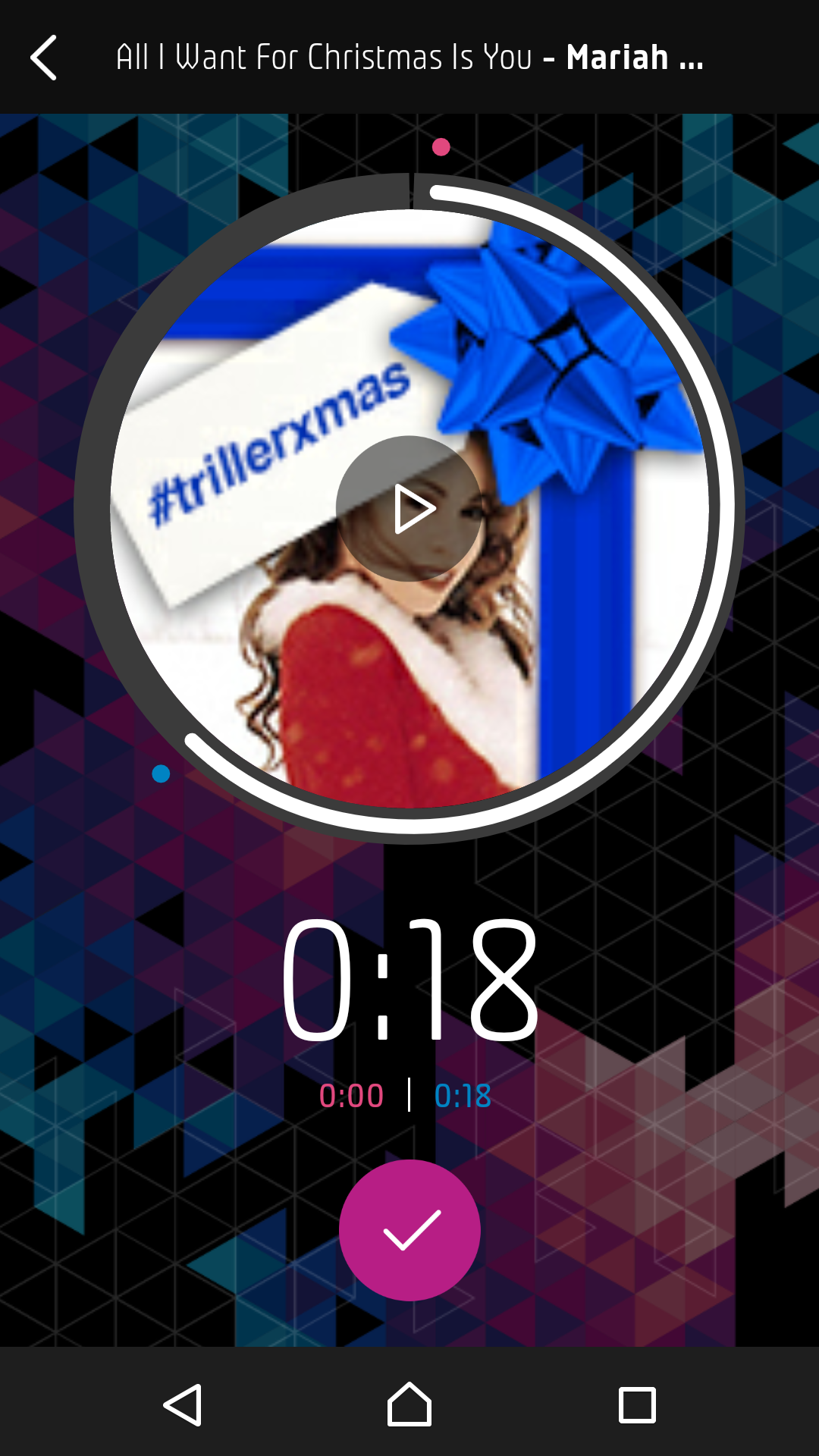Screen dimensions: 819x1456
Task: Tap the blue end marker on the dial
Action: (161, 771)
